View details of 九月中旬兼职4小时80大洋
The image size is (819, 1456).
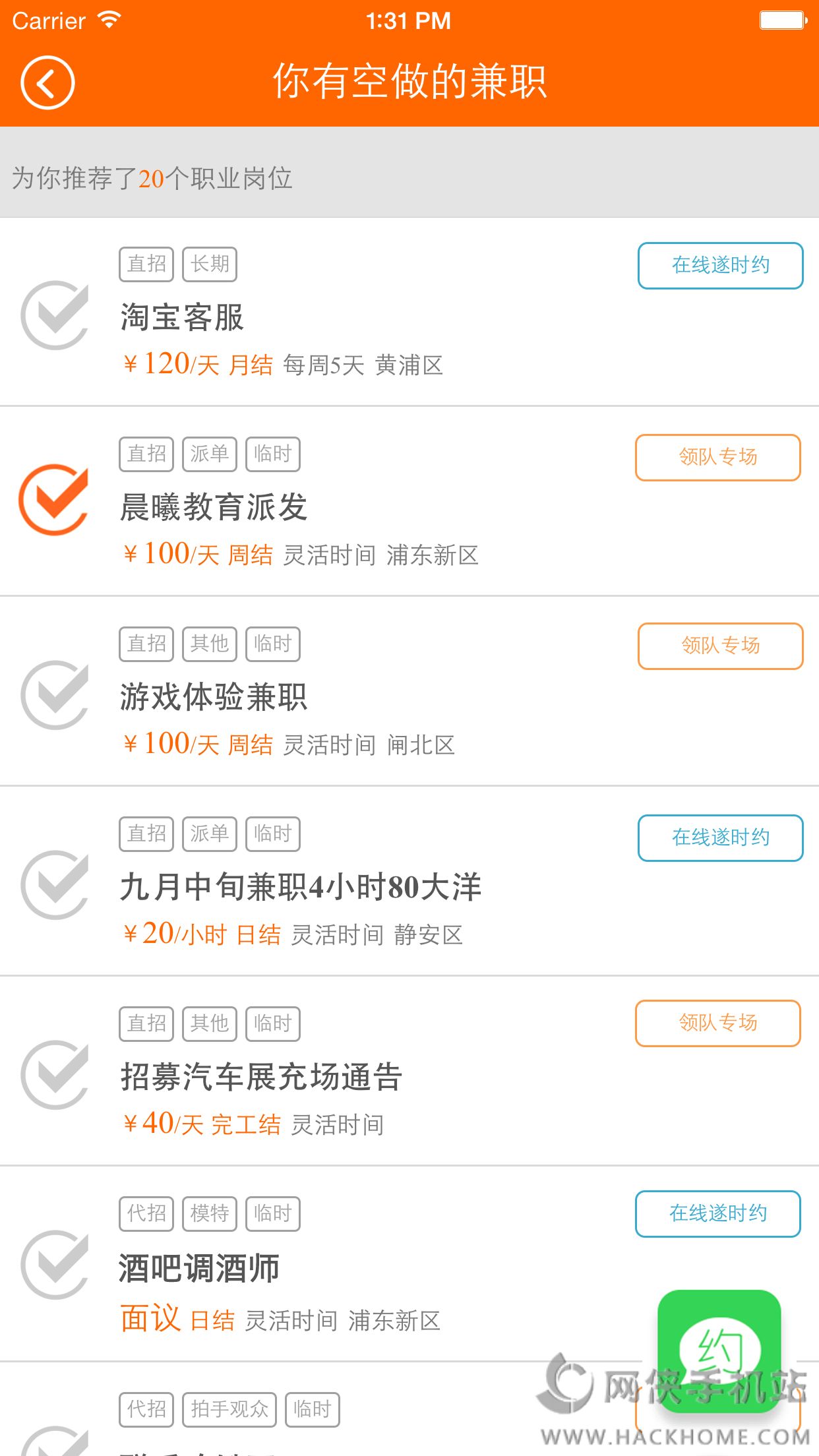click(301, 887)
